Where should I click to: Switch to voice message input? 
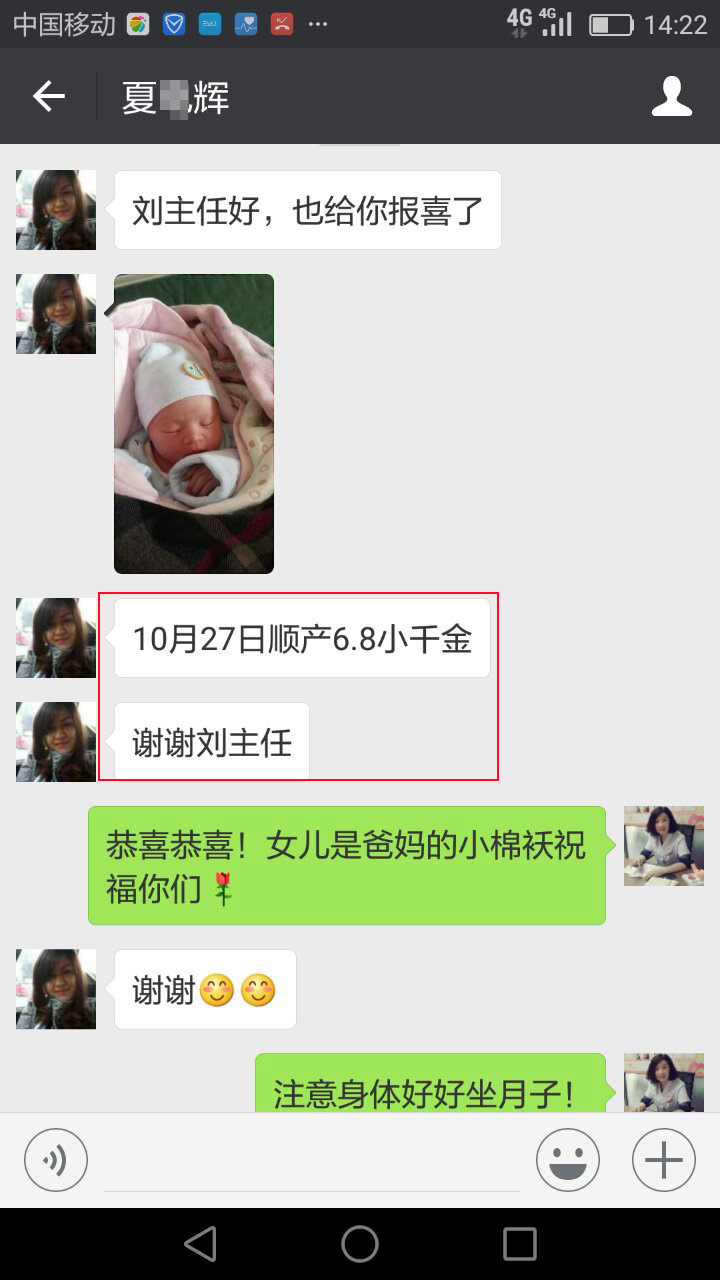pyautogui.click(x=56, y=1160)
